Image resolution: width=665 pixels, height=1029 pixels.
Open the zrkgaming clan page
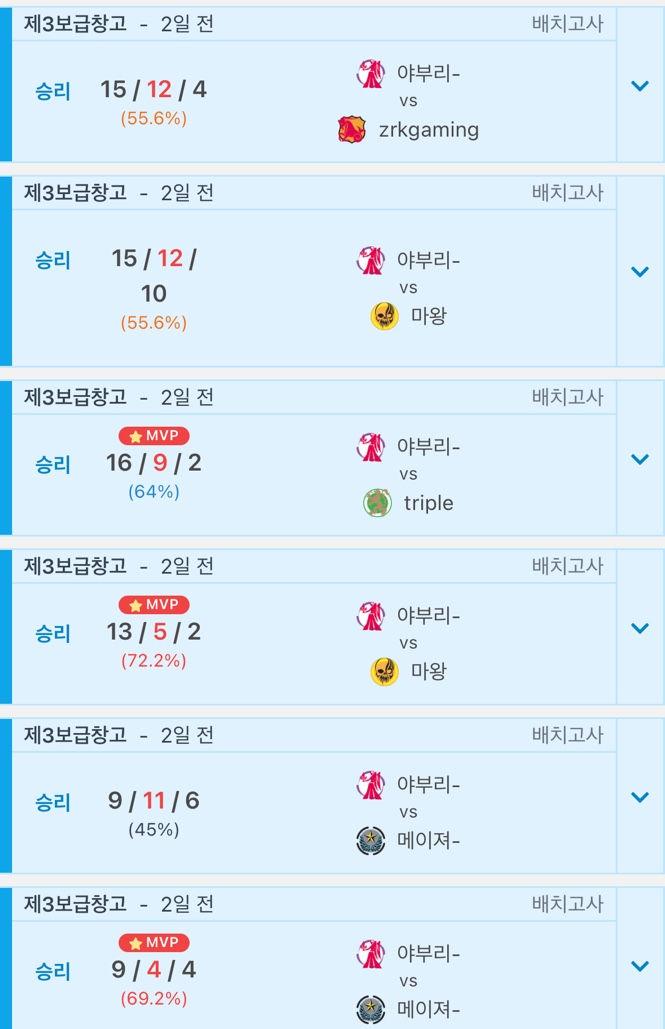tap(428, 130)
